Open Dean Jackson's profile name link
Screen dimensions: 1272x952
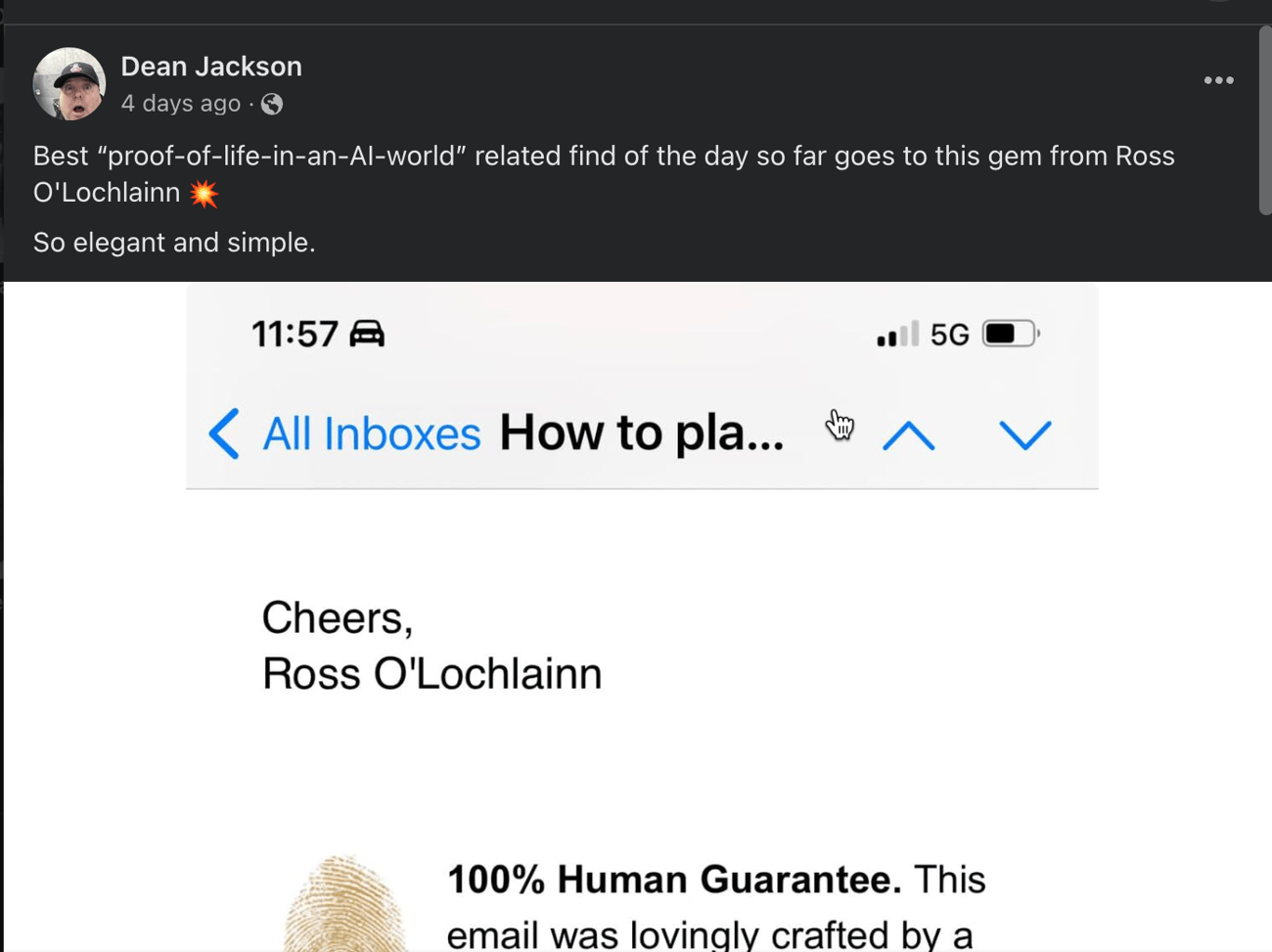coord(211,67)
